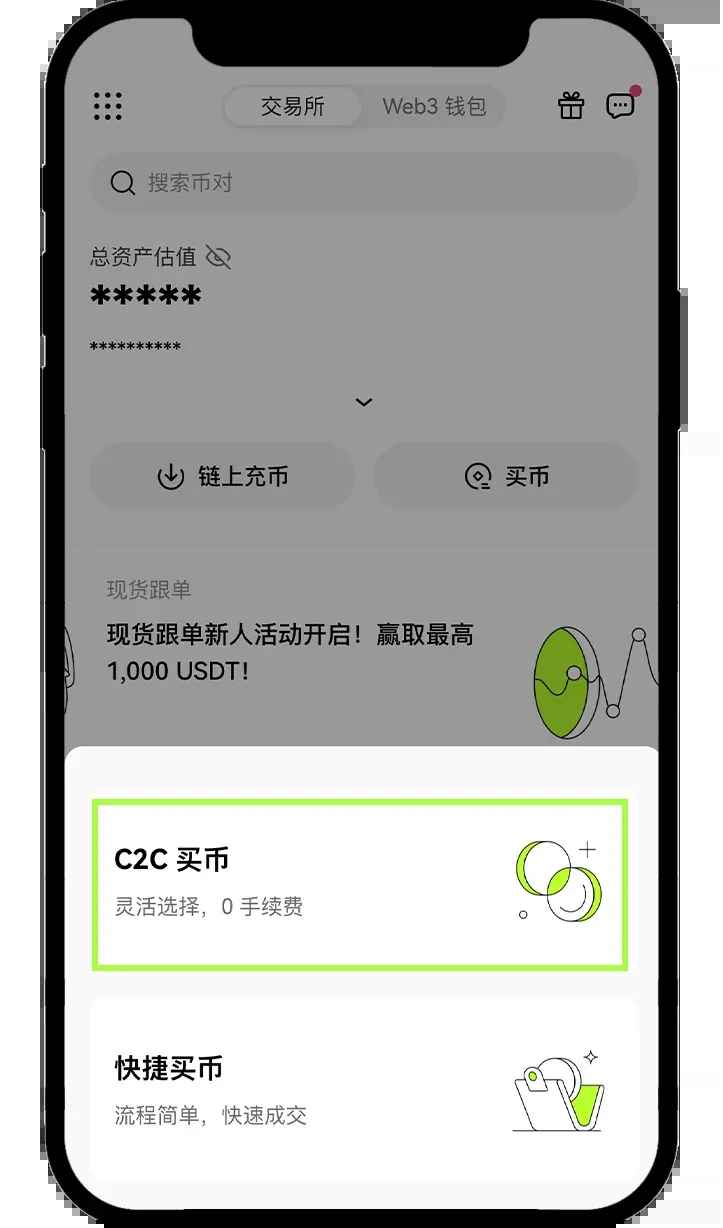Select the 交易所 tab
The height and width of the screenshot is (1228, 723).
(x=293, y=107)
